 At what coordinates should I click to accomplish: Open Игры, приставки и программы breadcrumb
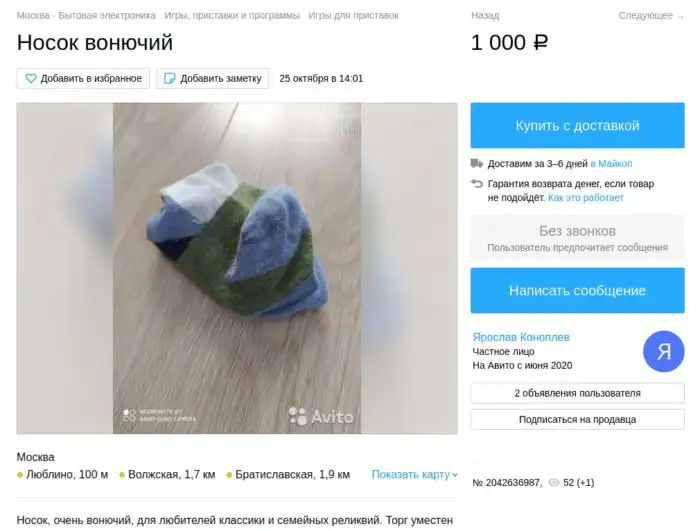(x=234, y=16)
